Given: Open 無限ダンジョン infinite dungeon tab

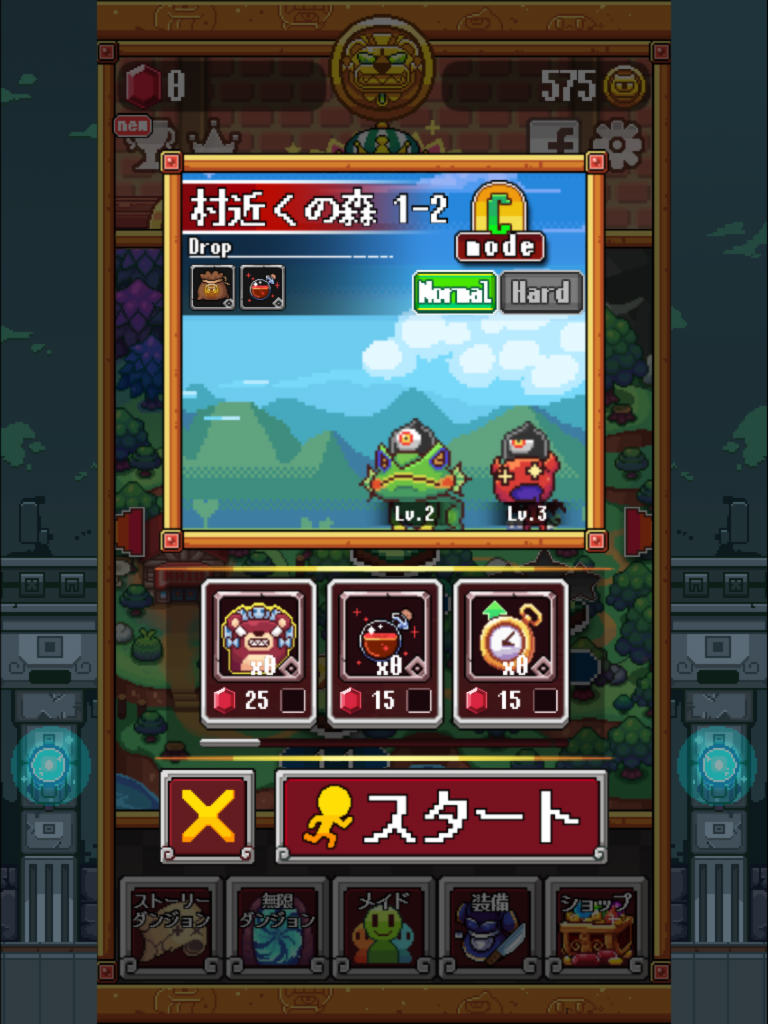Looking at the screenshot, I should 277,927.
